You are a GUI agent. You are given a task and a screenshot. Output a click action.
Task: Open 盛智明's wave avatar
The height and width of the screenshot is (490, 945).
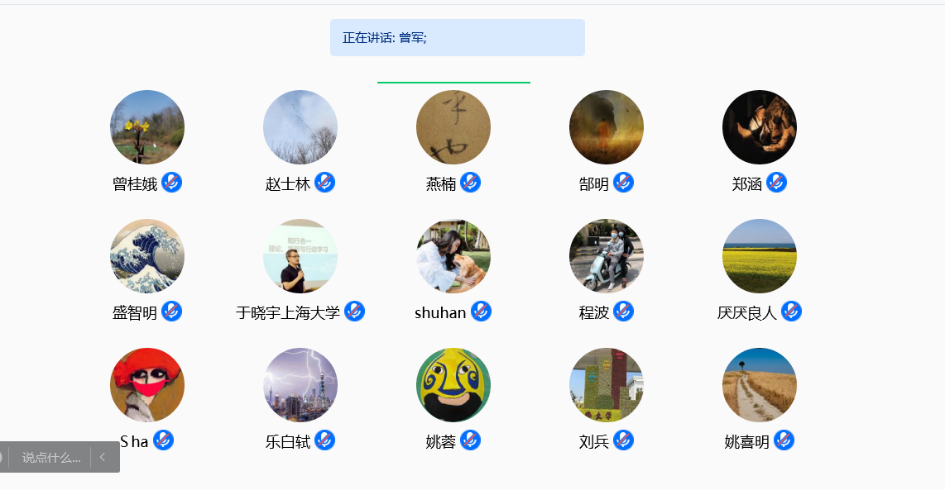coord(147,256)
